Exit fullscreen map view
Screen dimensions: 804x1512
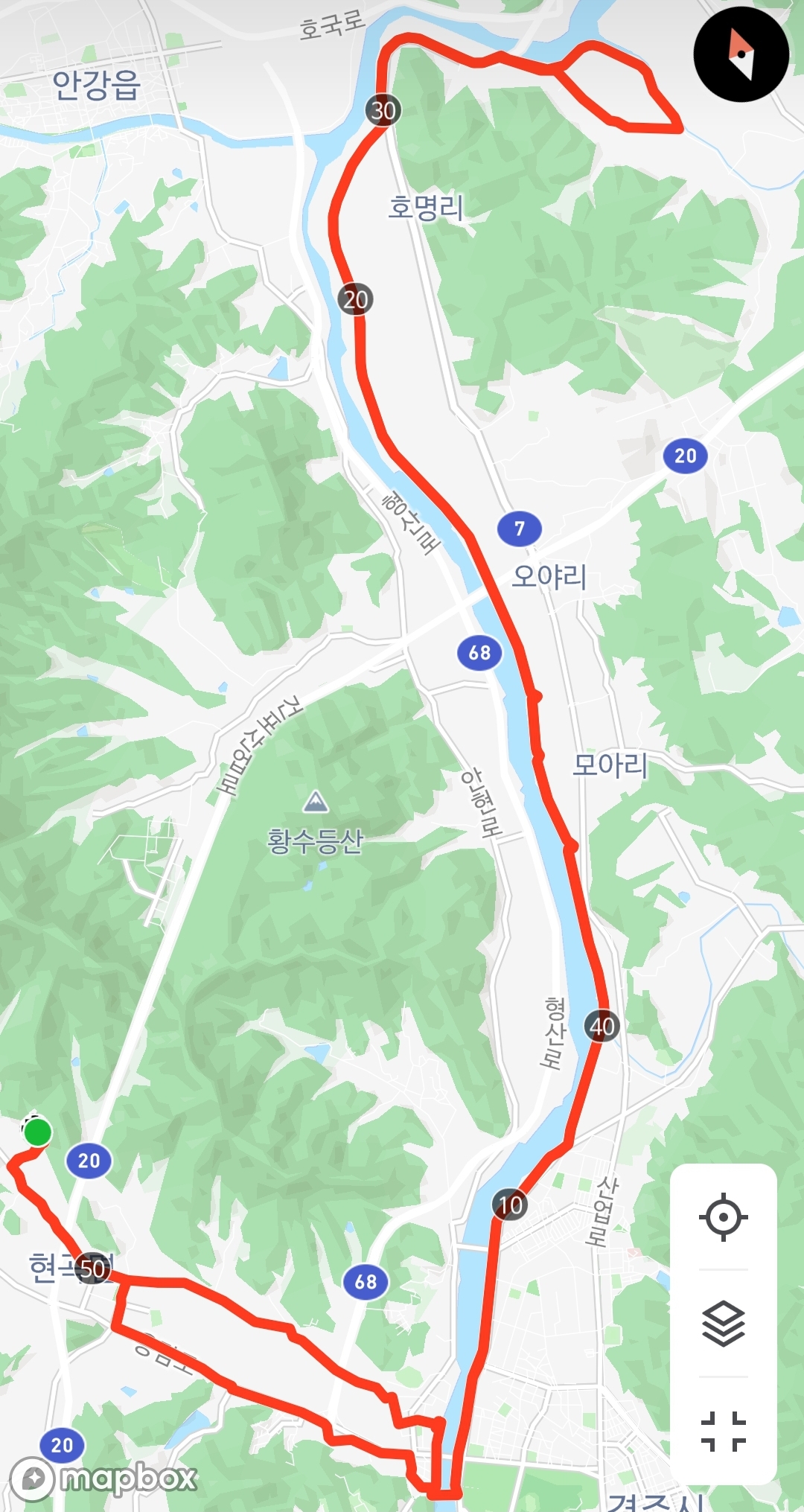(723, 1431)
